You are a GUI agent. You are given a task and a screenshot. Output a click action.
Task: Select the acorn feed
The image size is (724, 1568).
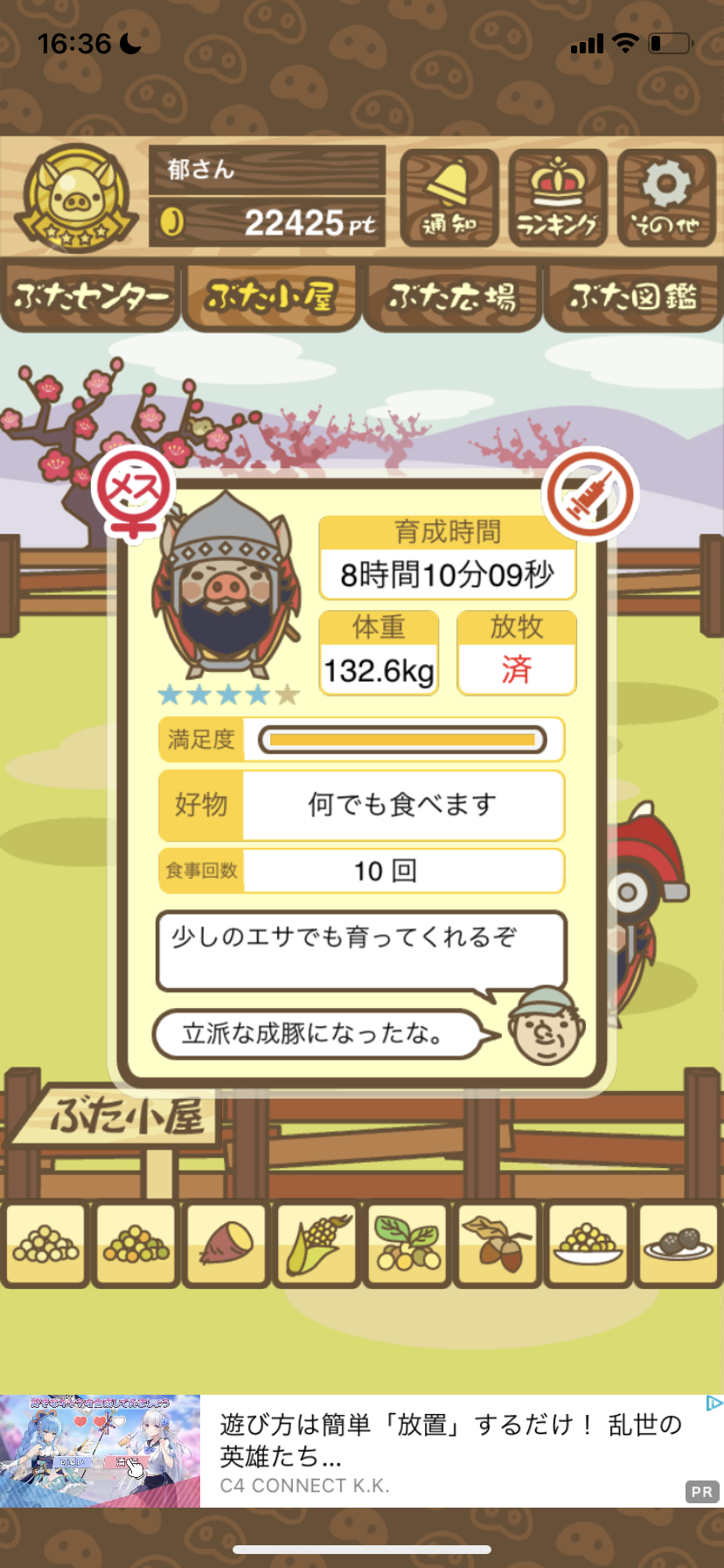(x=498, y=1244)
